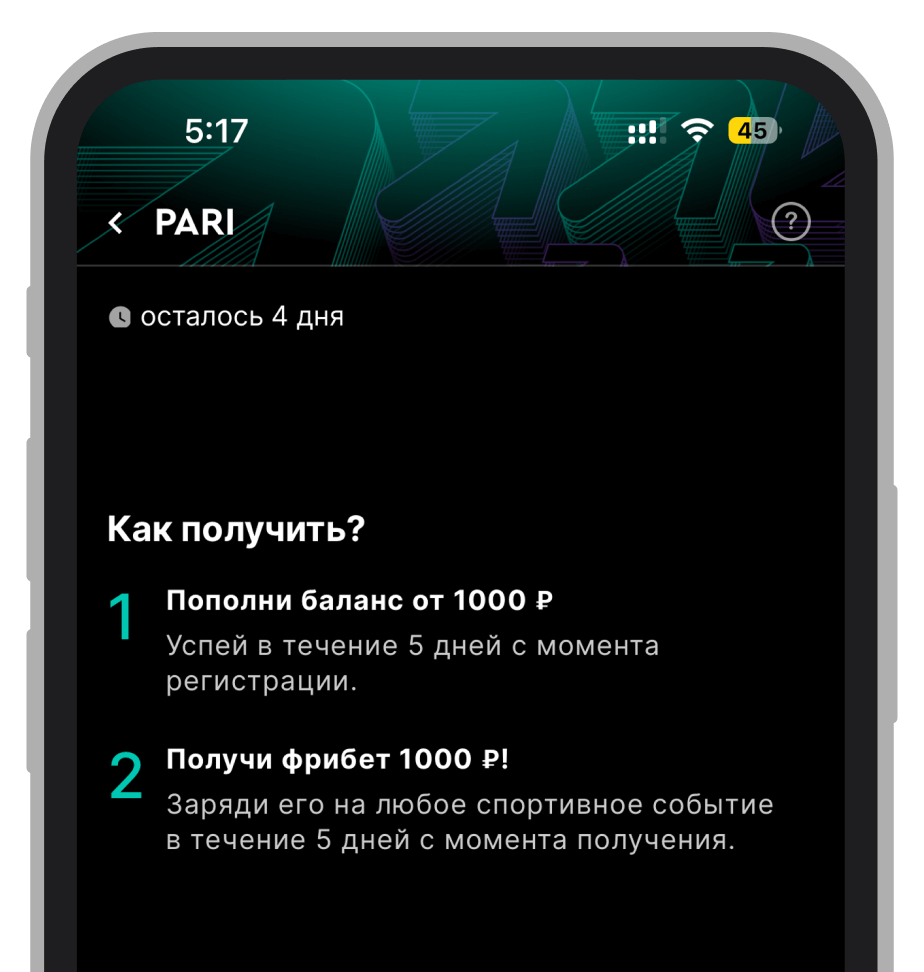
Task: Open the help question mark icon
Action: 792,222
